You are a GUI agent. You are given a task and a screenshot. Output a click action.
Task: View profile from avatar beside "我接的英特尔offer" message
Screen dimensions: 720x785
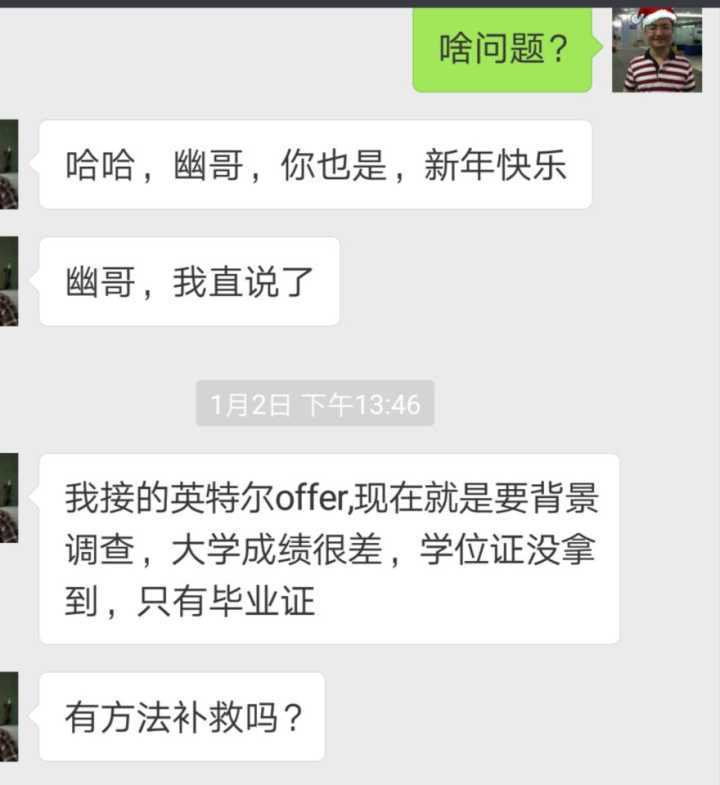pos(8,498)
